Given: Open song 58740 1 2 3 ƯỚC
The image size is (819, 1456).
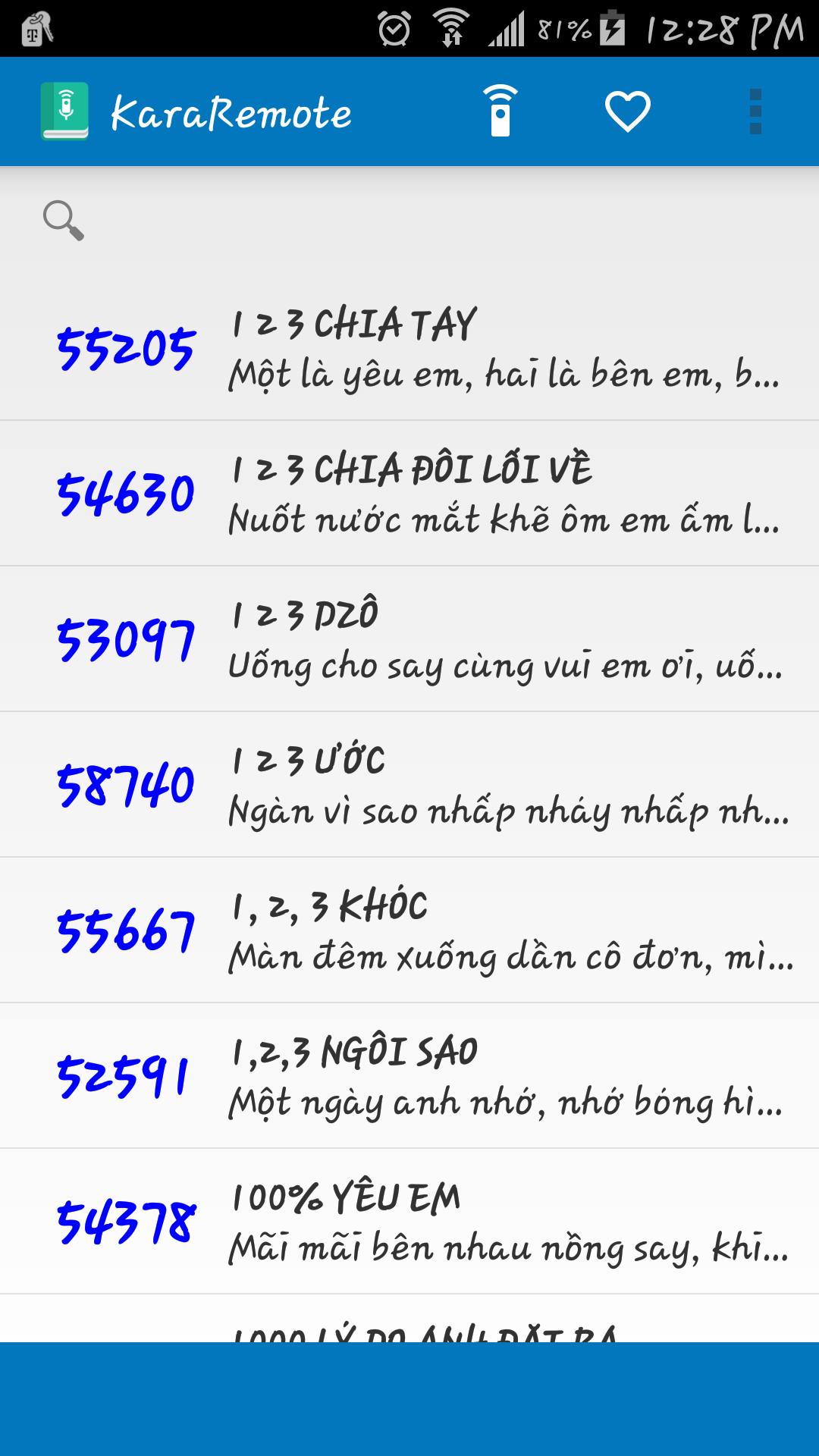Looking at the screenshot, I should [x=409, y=785].
